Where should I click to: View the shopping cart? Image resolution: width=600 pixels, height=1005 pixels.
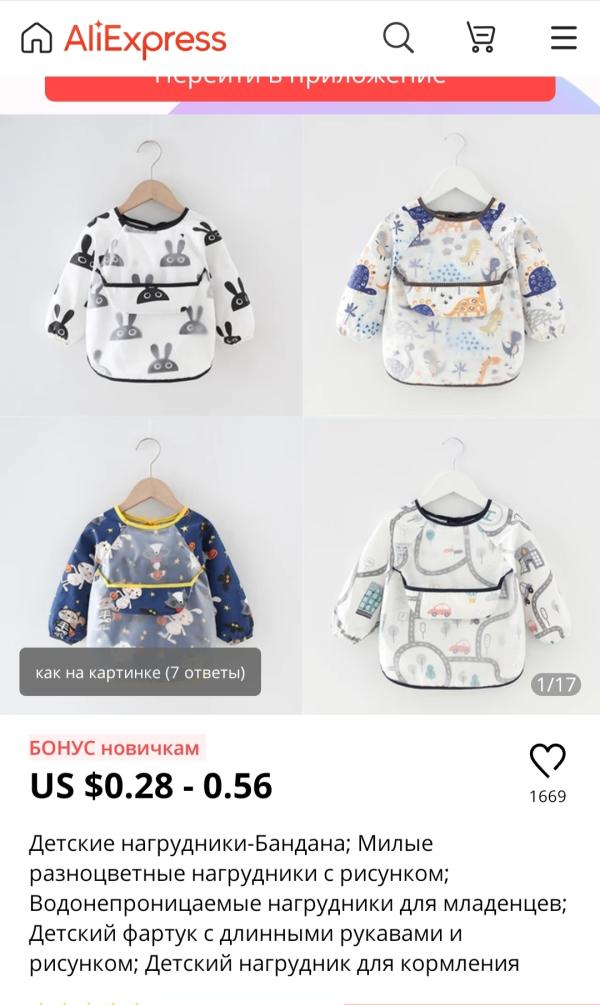pos(481,38)
